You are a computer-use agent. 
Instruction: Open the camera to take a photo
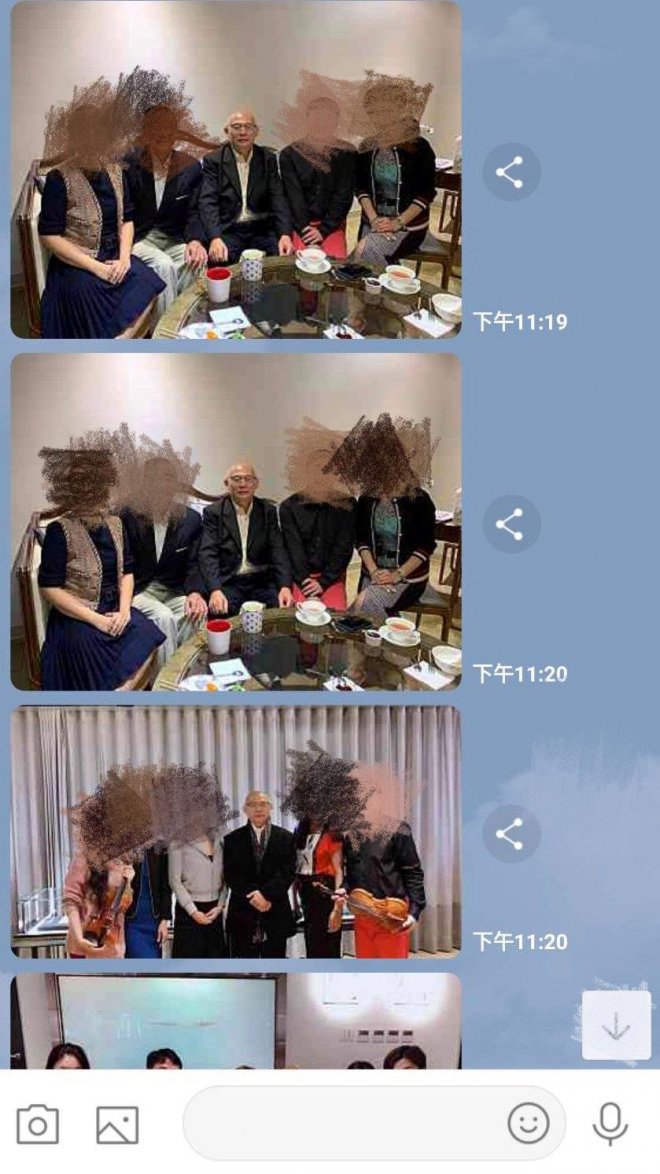pos(37,1124)
